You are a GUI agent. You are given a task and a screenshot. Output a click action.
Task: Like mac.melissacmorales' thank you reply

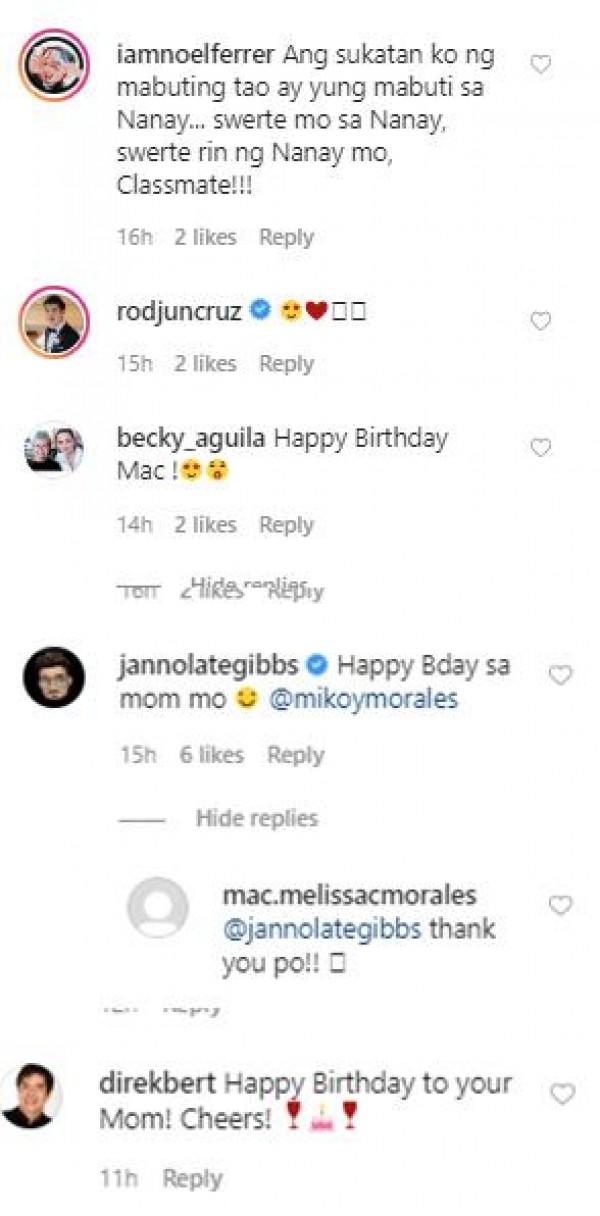point(560,906)
